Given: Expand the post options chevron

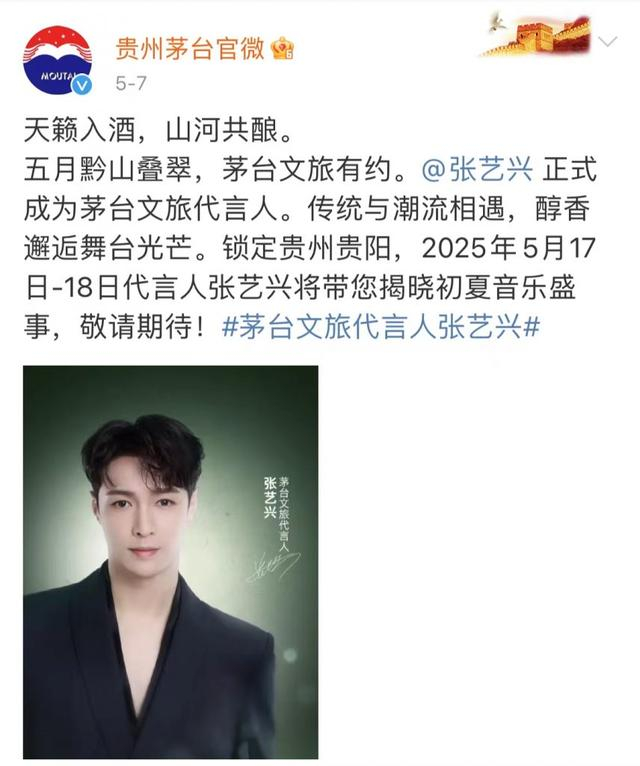Looking at the screenshot, I should 608,42.
